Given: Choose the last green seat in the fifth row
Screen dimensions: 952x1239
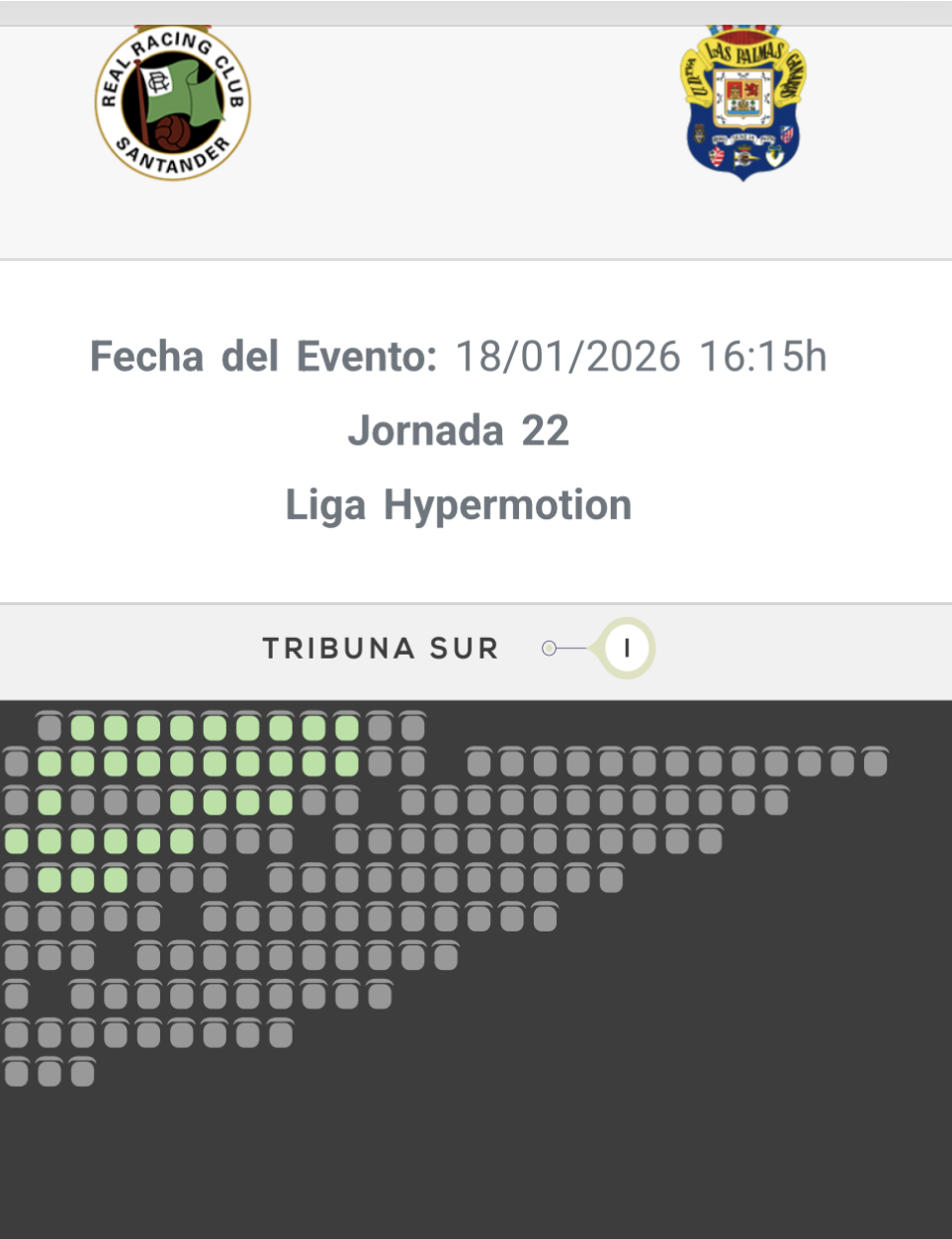Looking at the screenshot, I should pyautogui.click(x=116, y=879).
